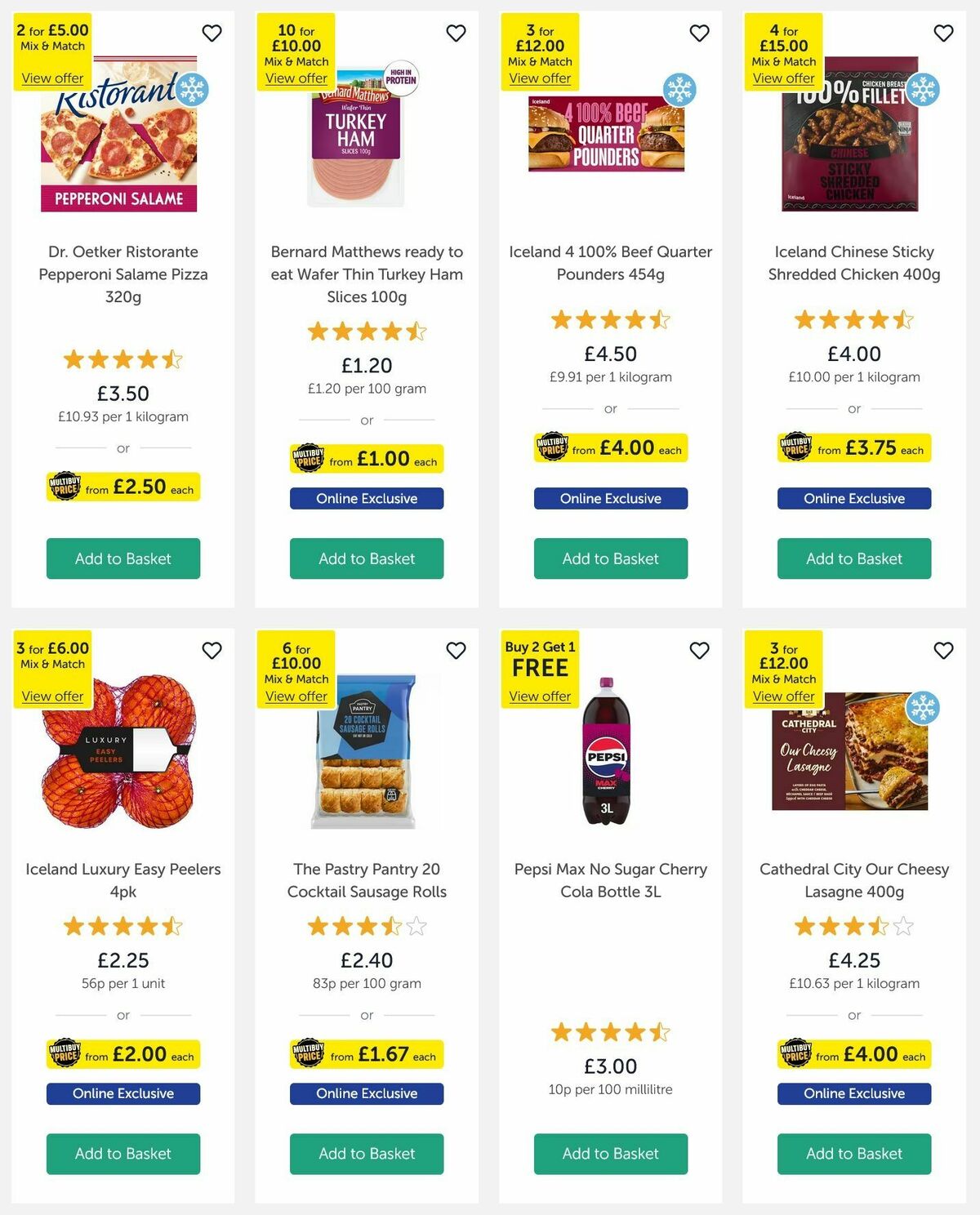
Task: Click the star rating of Beef Quarter Pounders
Action: [x=610, y=320]
